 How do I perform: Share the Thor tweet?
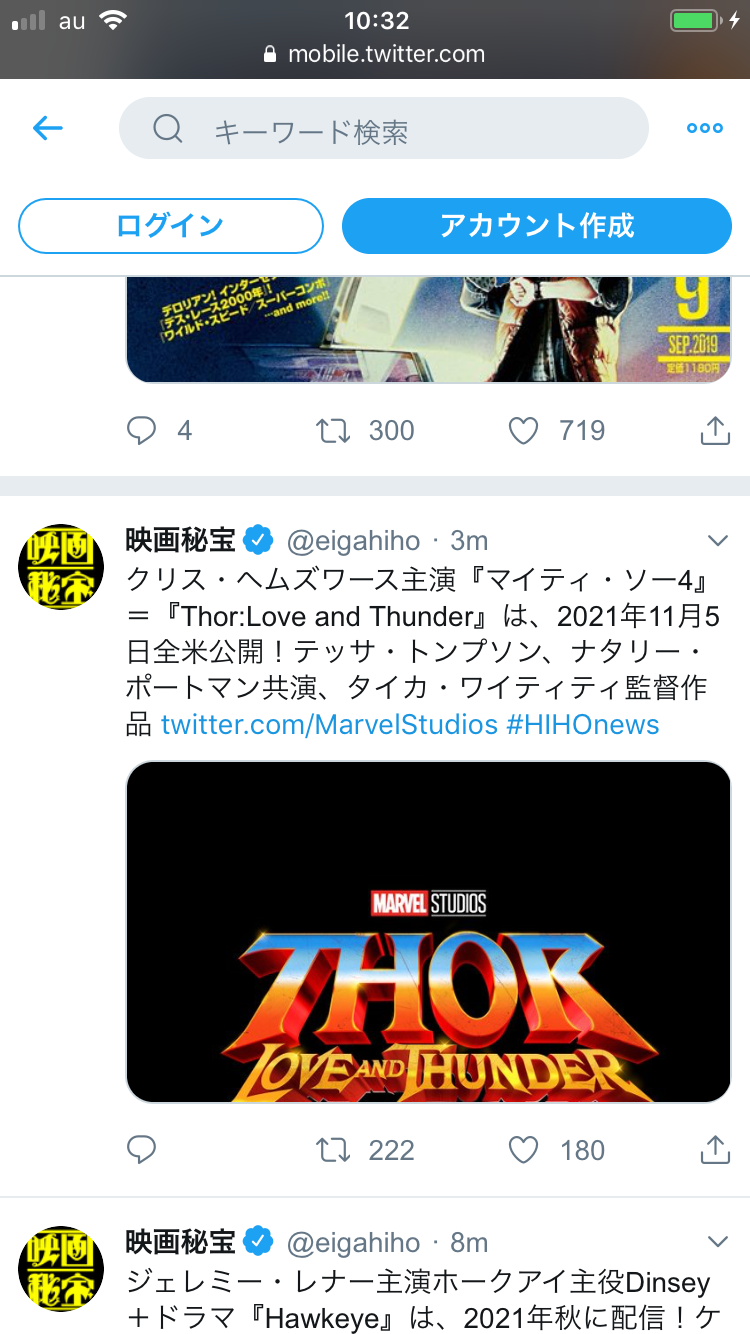coord(714,1150)
